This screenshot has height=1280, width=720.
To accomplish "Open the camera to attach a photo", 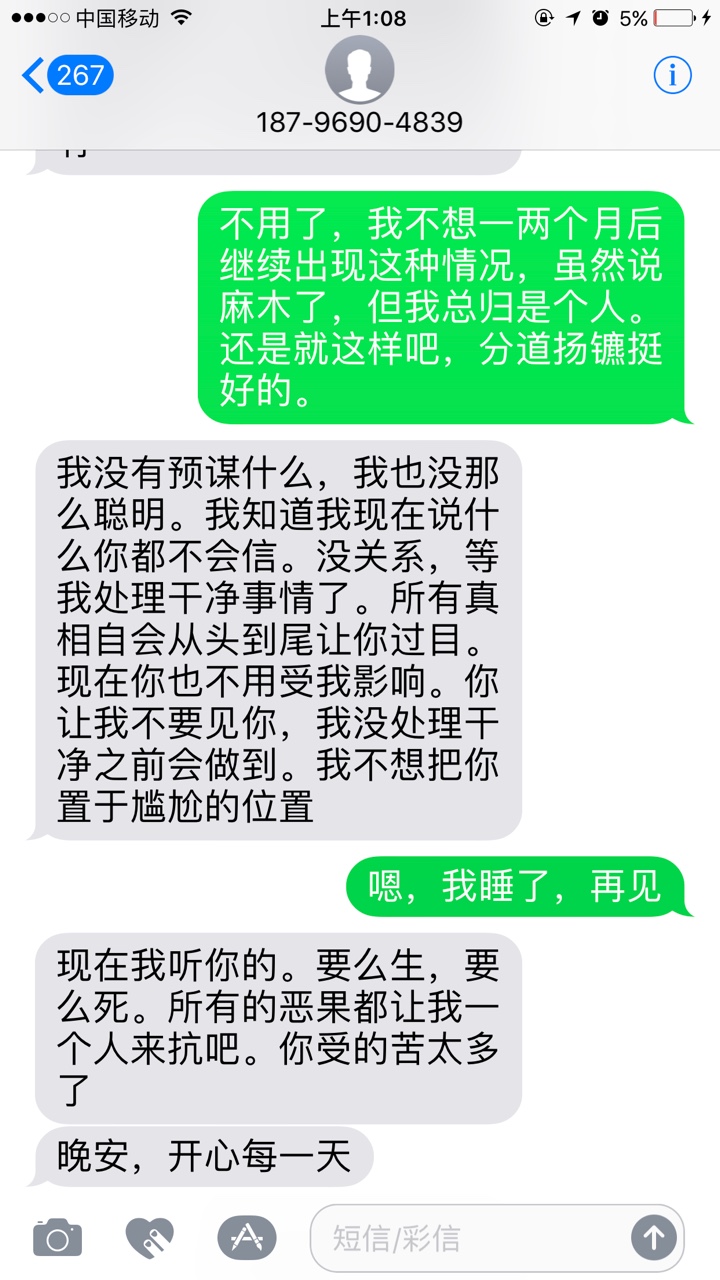I will click(x=57, y=1238).
